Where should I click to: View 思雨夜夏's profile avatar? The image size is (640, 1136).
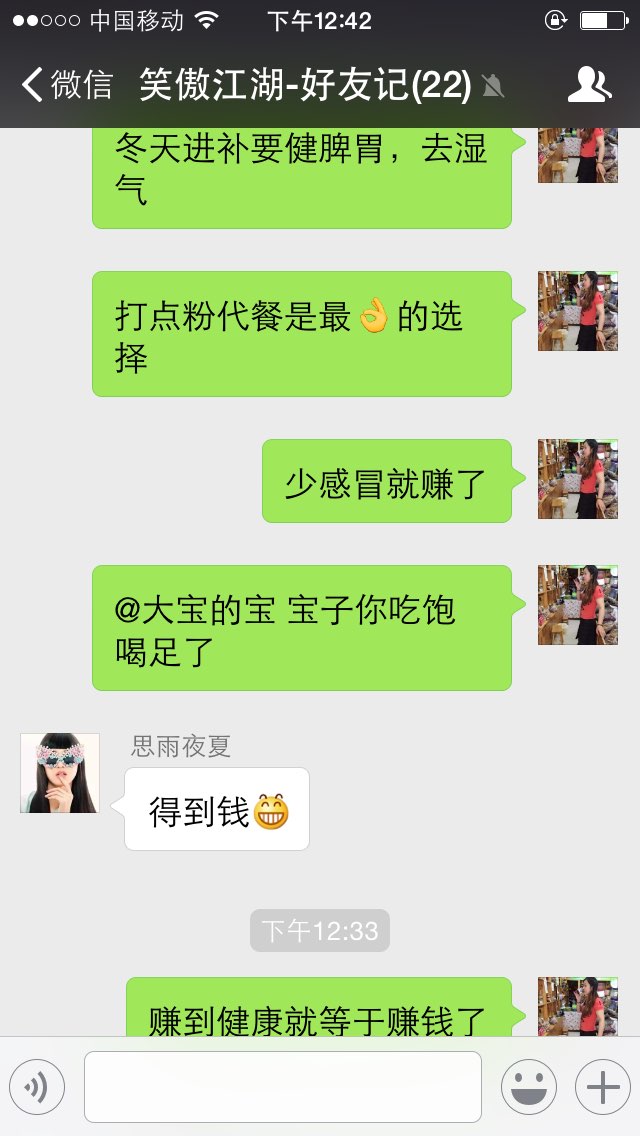click(60, 773)
